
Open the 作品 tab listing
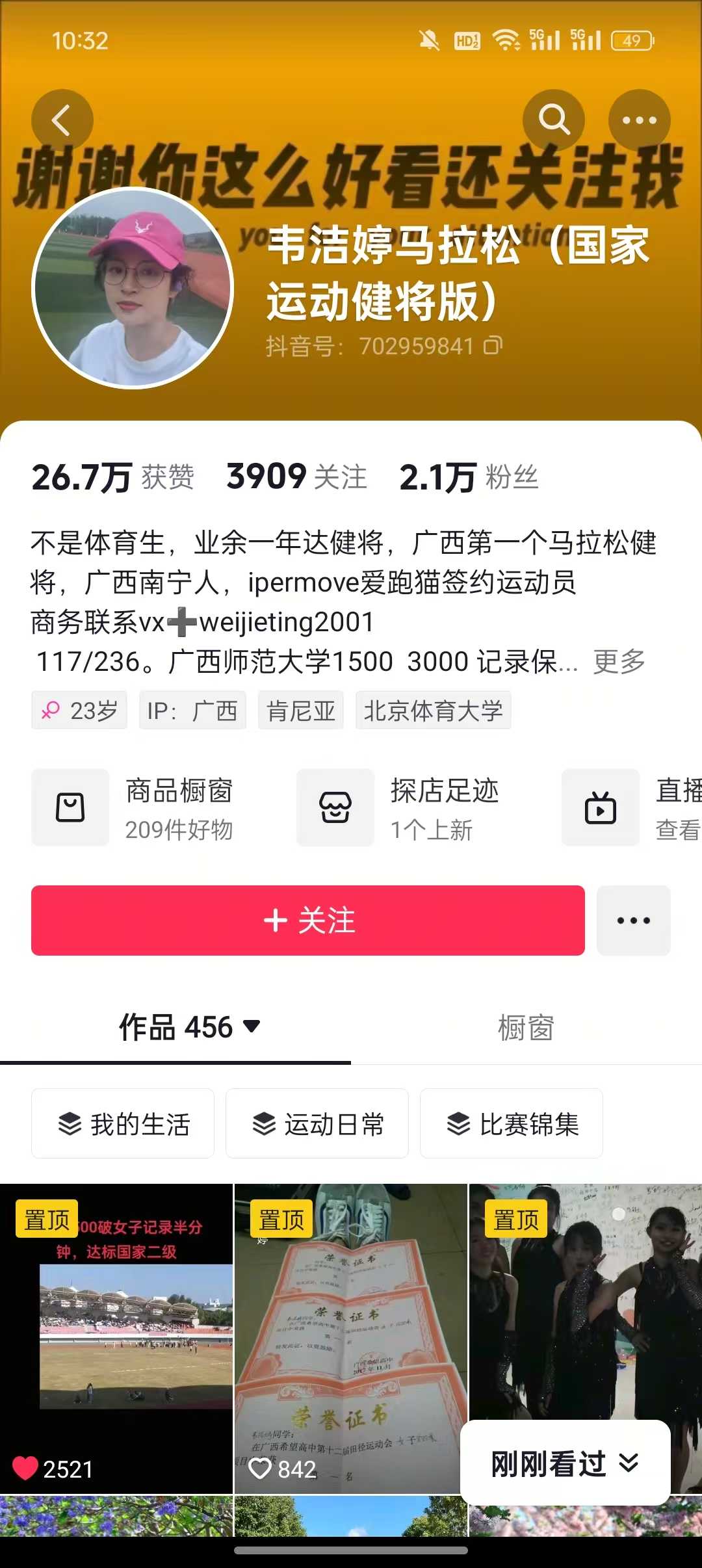[175, 1027]
